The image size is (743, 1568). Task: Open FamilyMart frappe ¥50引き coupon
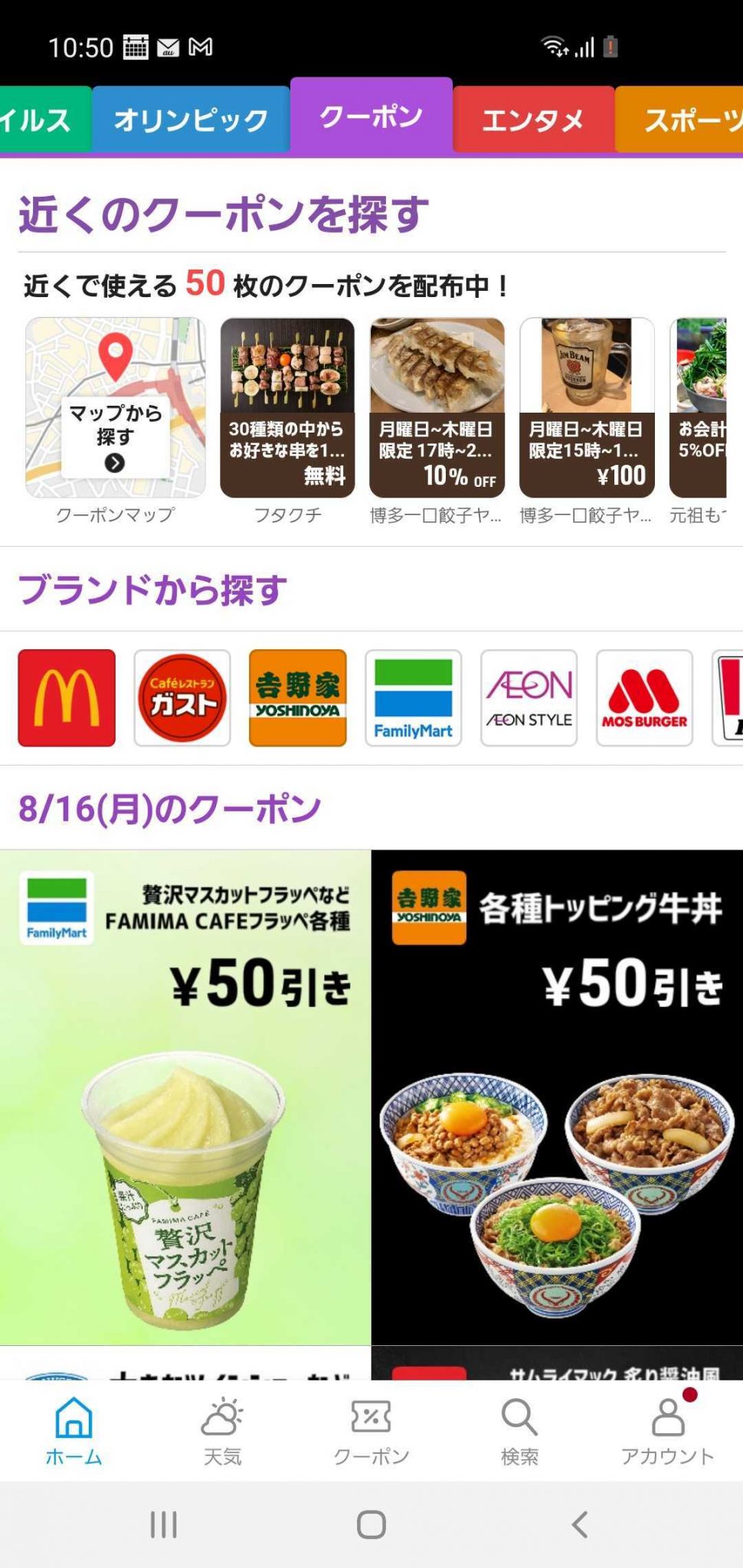185,1097
